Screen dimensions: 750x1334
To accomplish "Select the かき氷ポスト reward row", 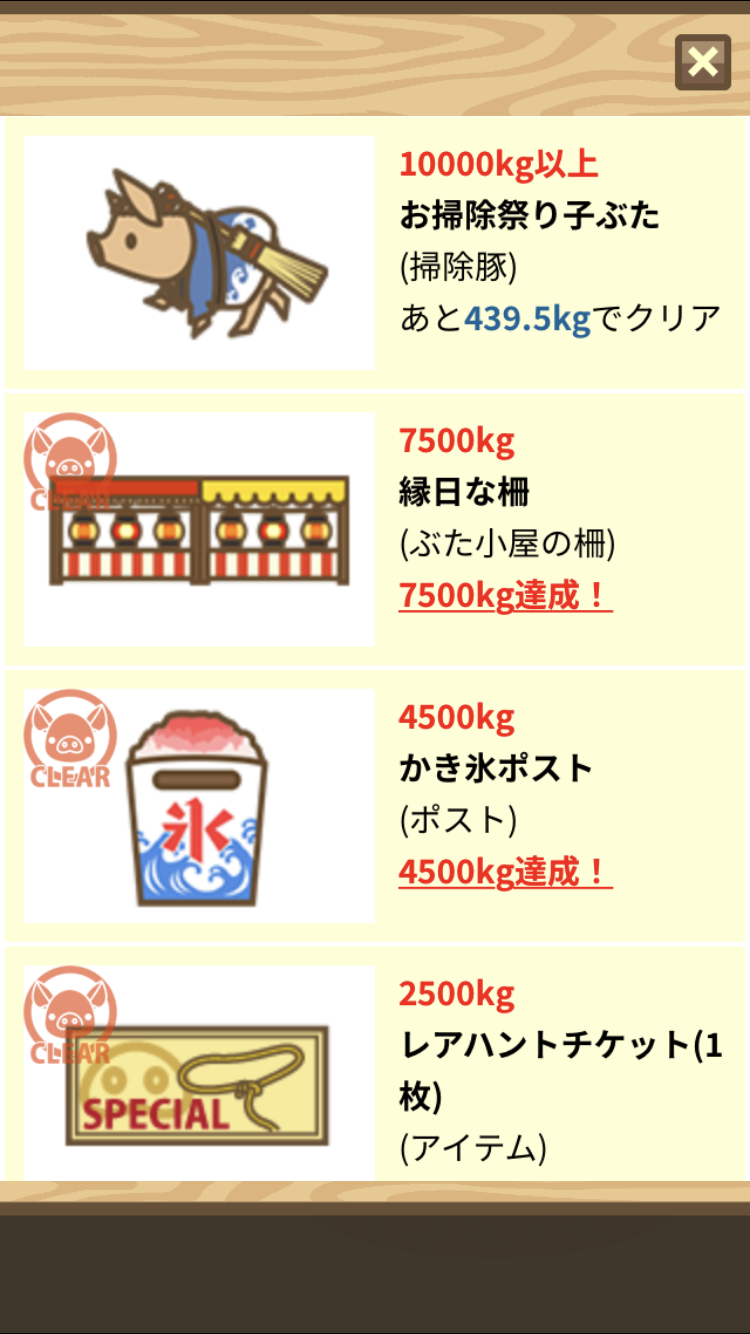I will coord(375,806).
